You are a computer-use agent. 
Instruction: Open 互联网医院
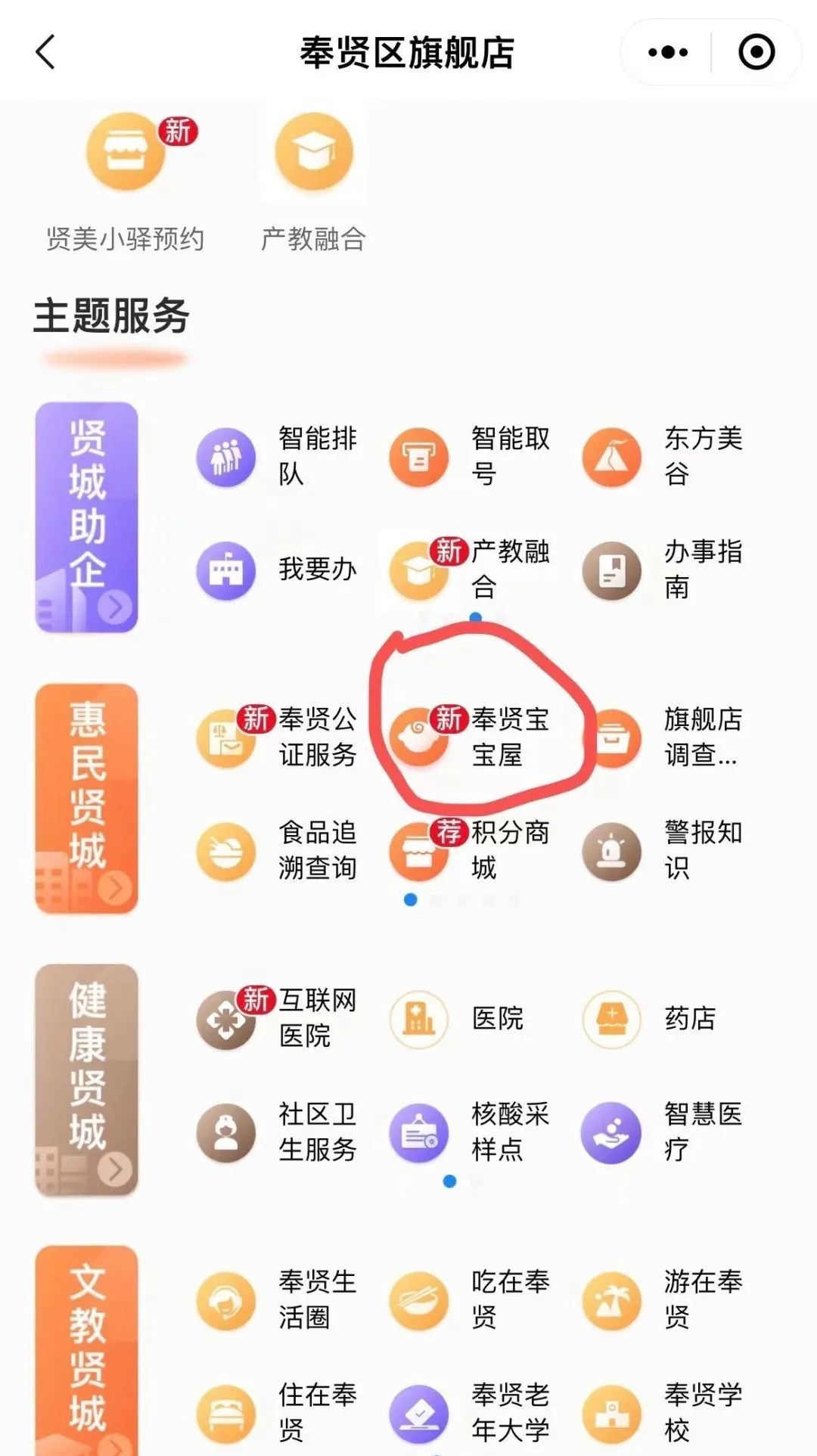[x=276, y=1019]
